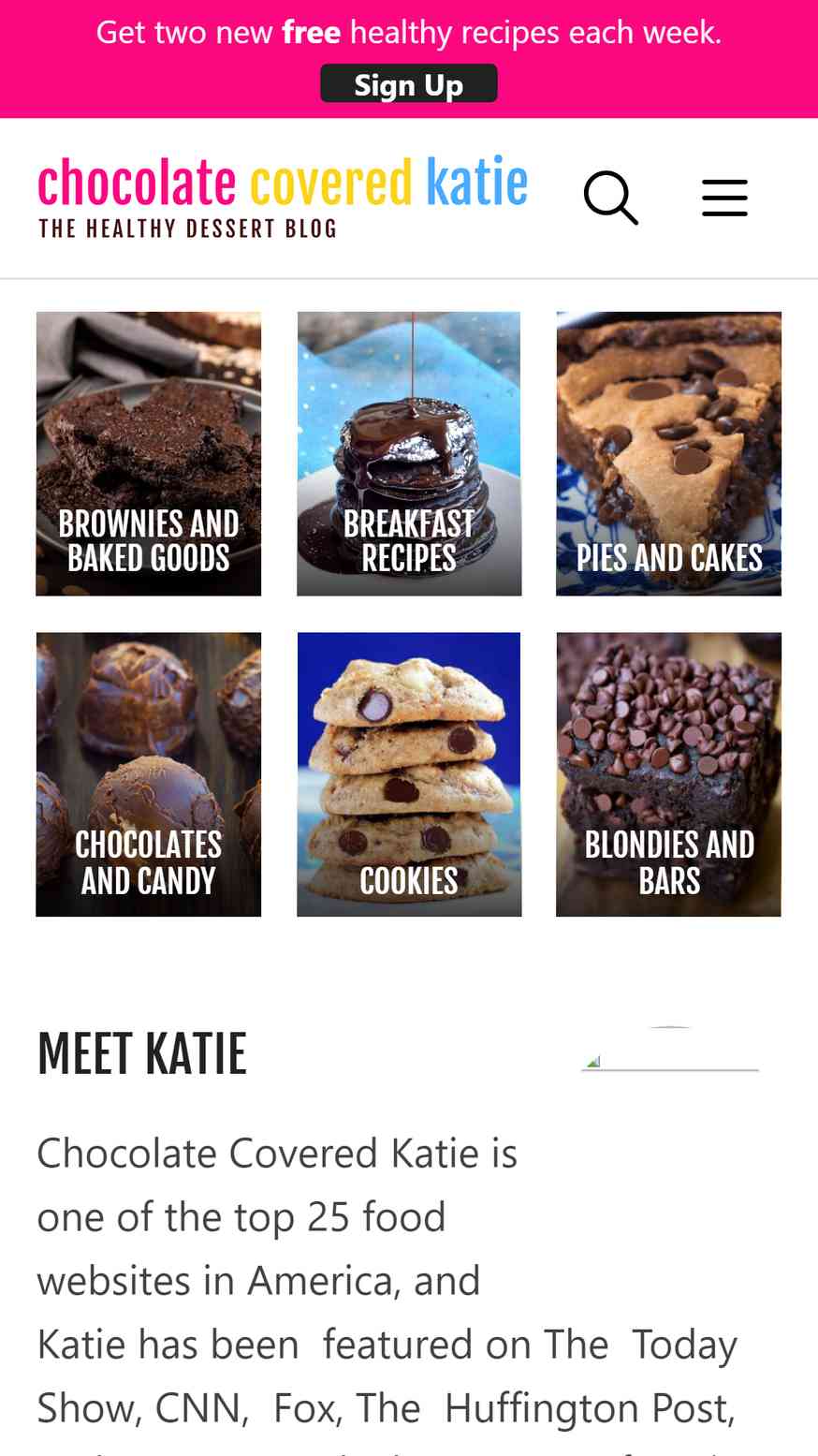This screenshot has height=1456, width=818.
Task: Browse the Breakfast Recipes category
Action: (x=409, y=453)
